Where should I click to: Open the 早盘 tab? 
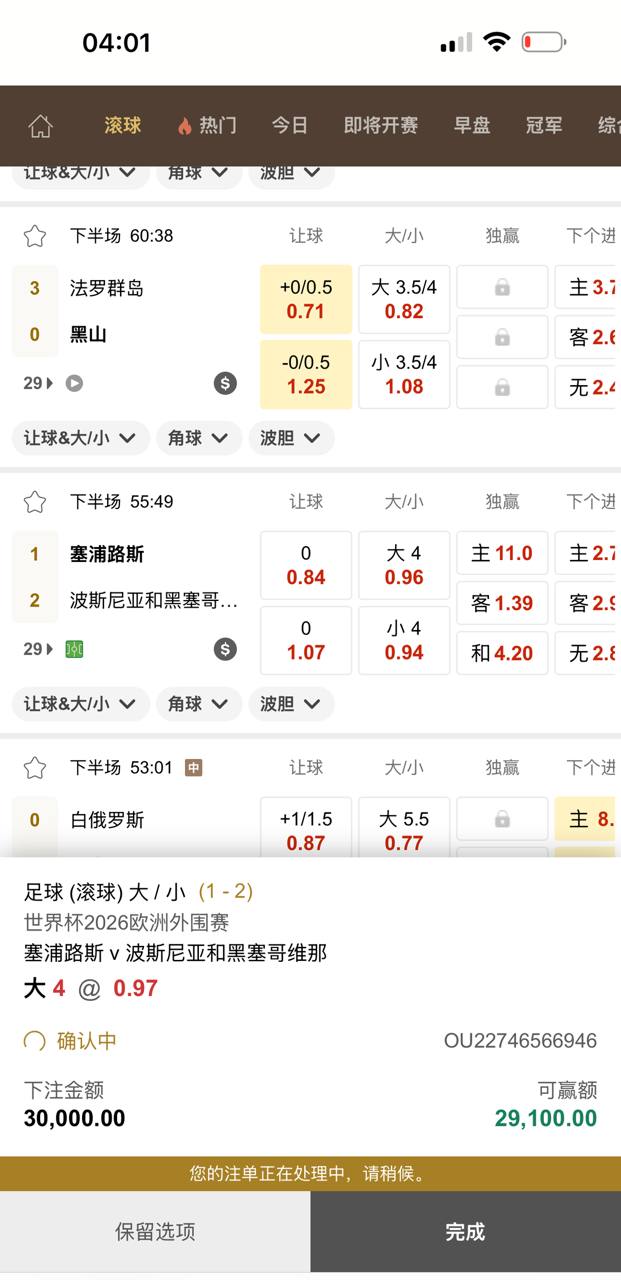472,126
